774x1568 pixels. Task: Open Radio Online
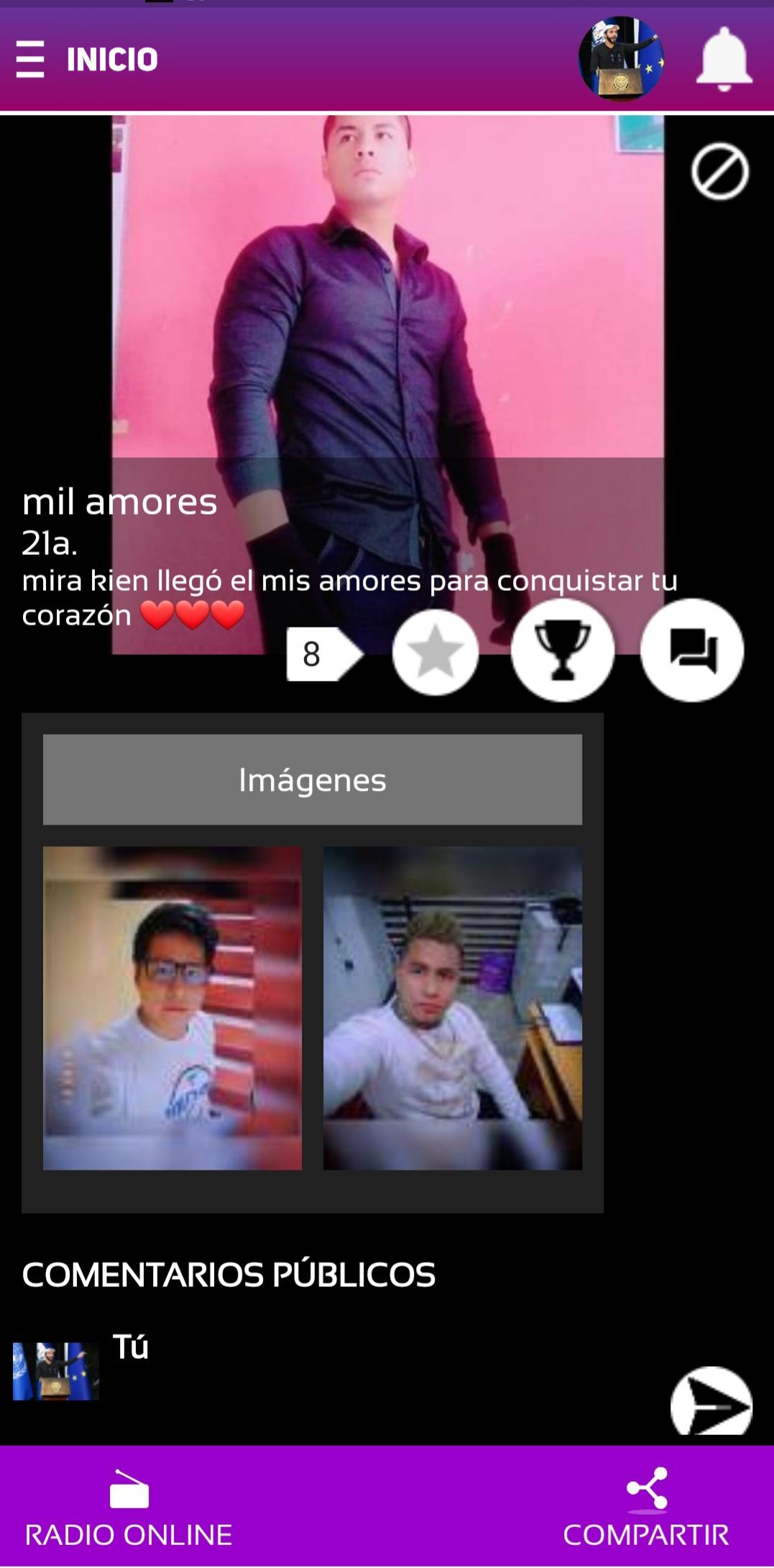click(x=129, y=1508)
